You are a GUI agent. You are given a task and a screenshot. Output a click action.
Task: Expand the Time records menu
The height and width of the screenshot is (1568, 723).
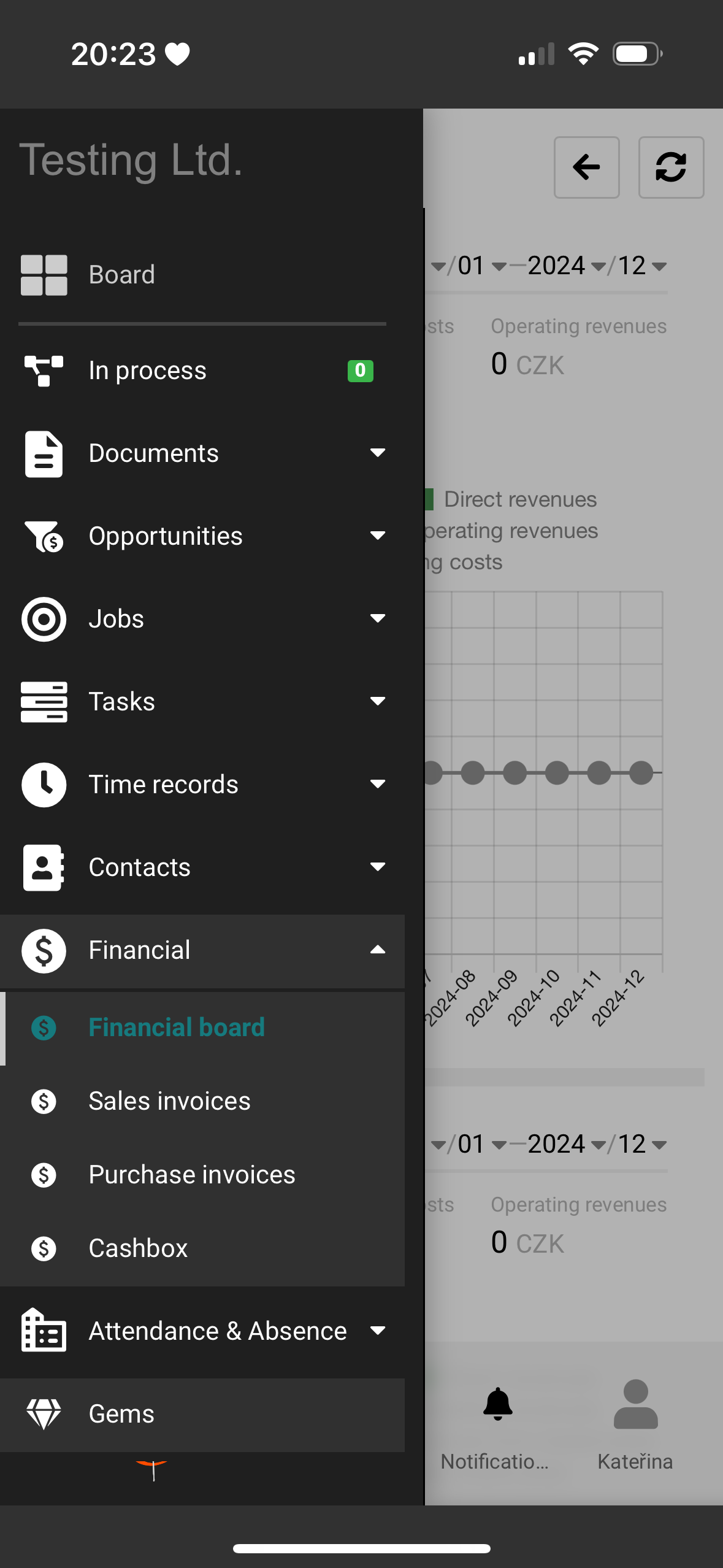[202, 785]
